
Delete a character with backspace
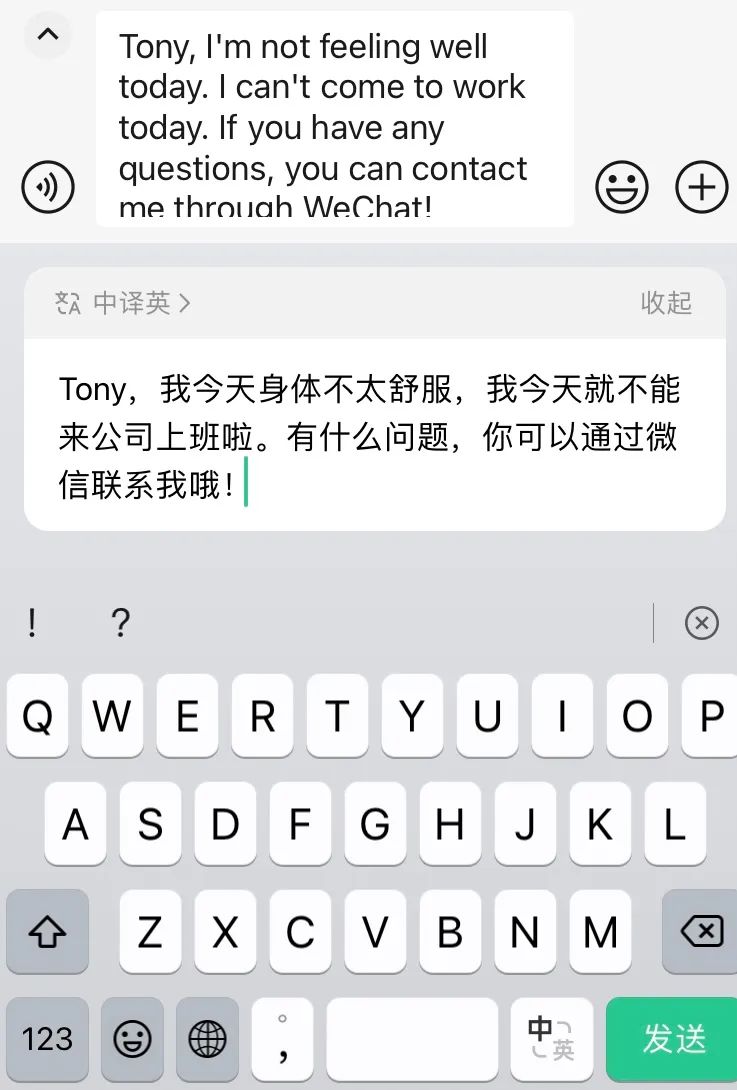click(x=701, y=932)
